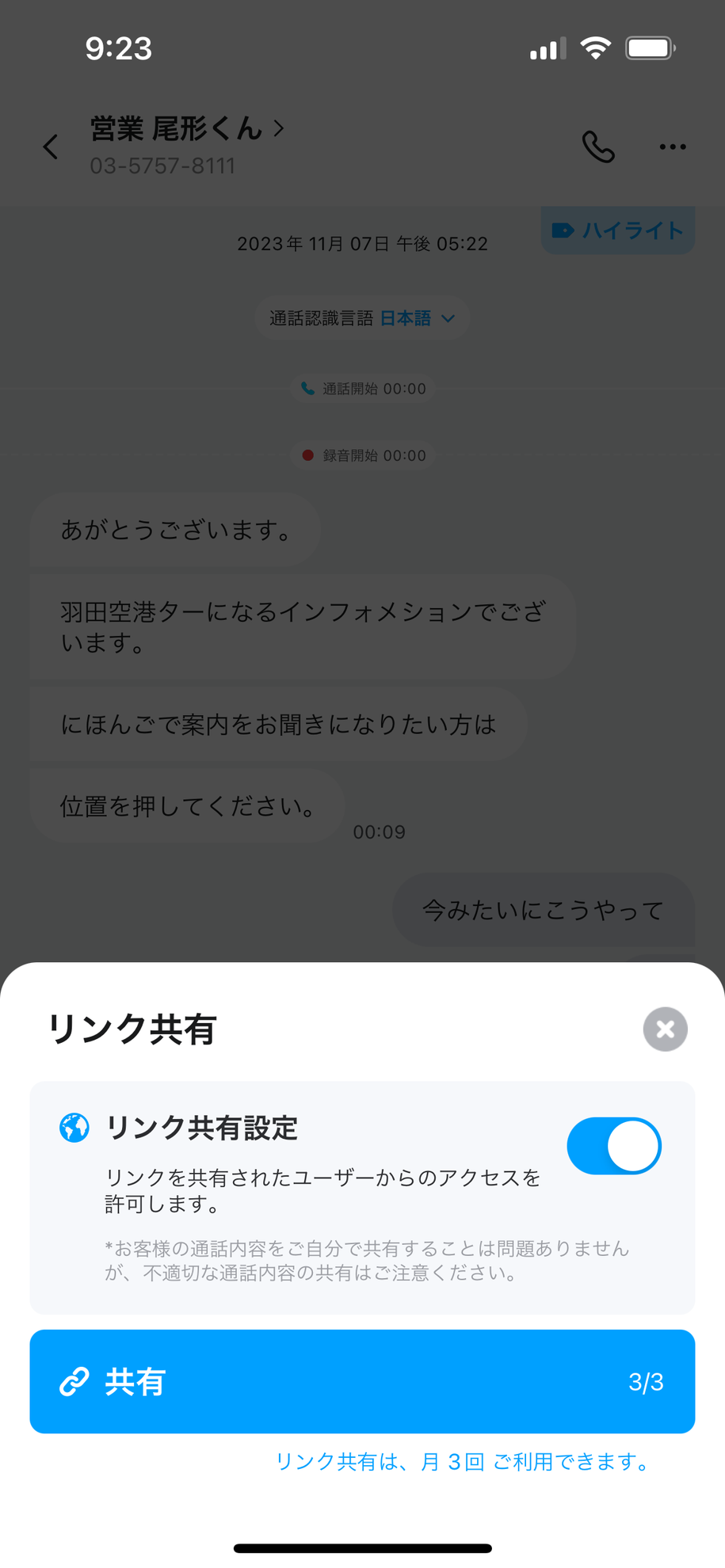
Task: Tap the blue 共有 button
Action: click(362, 1382)
